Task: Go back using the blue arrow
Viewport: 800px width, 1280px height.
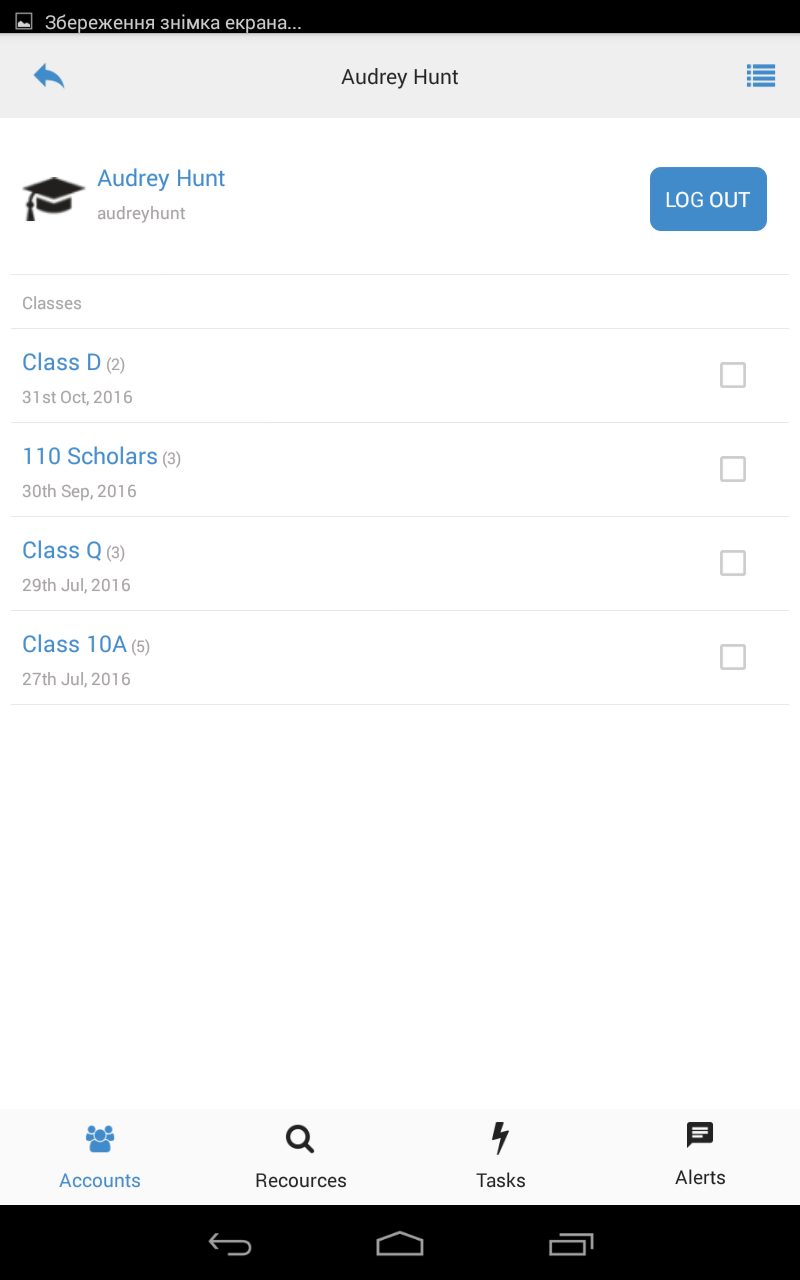Action: pos(49,76)
